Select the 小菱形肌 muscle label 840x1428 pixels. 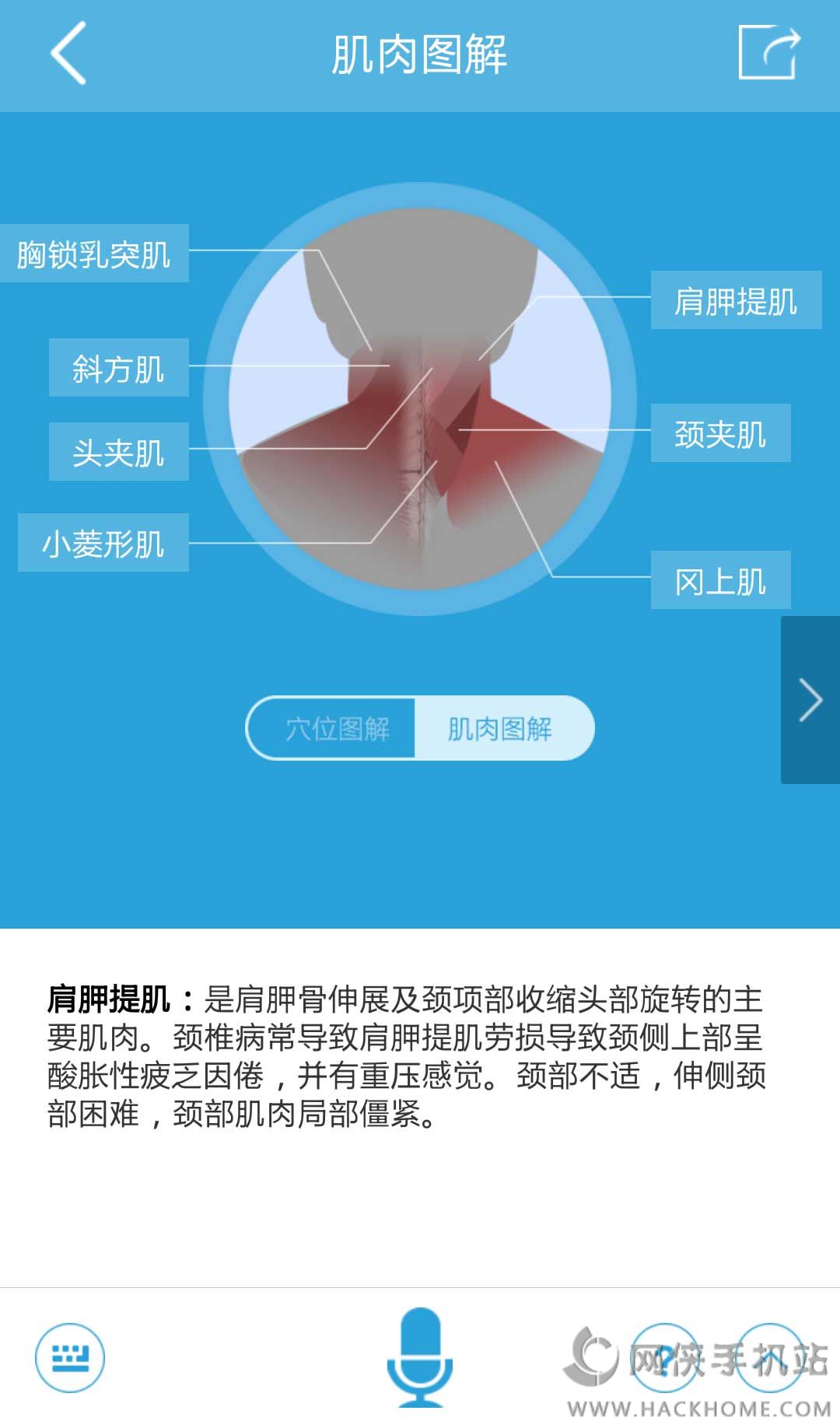(x=103, y=543)
